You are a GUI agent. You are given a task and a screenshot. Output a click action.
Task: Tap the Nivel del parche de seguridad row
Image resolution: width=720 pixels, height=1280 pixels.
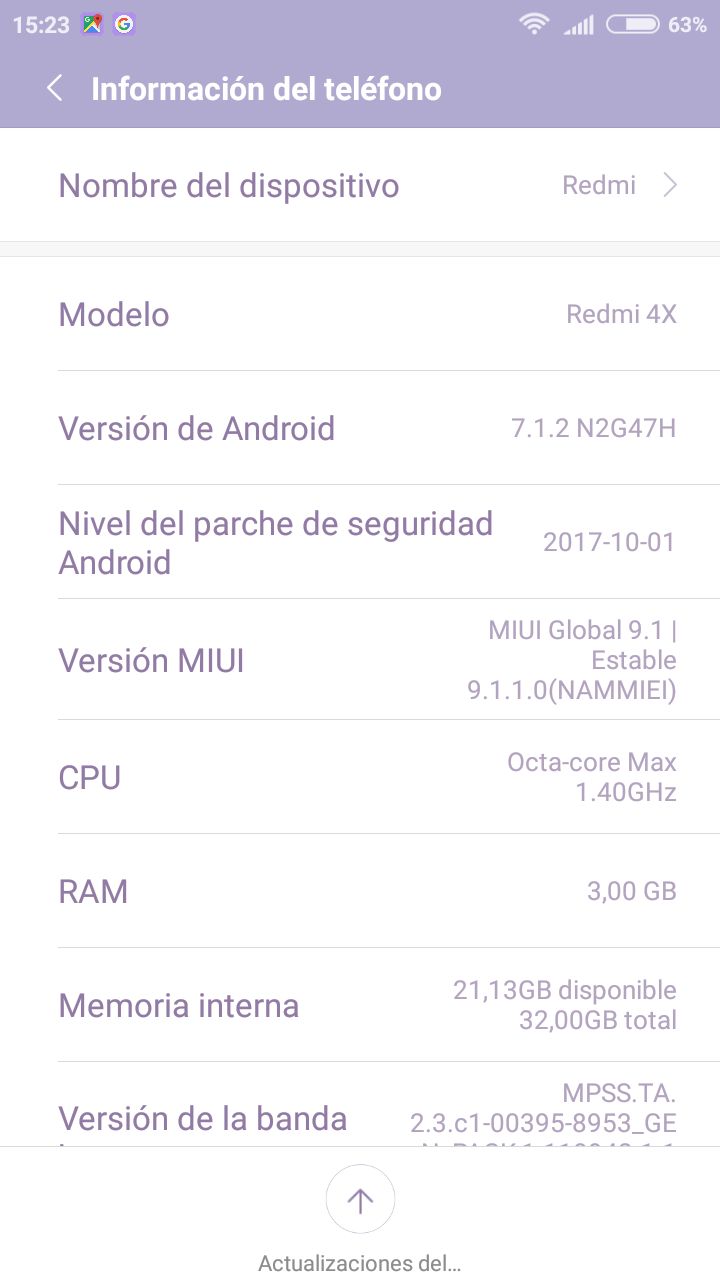click(360, 542)
